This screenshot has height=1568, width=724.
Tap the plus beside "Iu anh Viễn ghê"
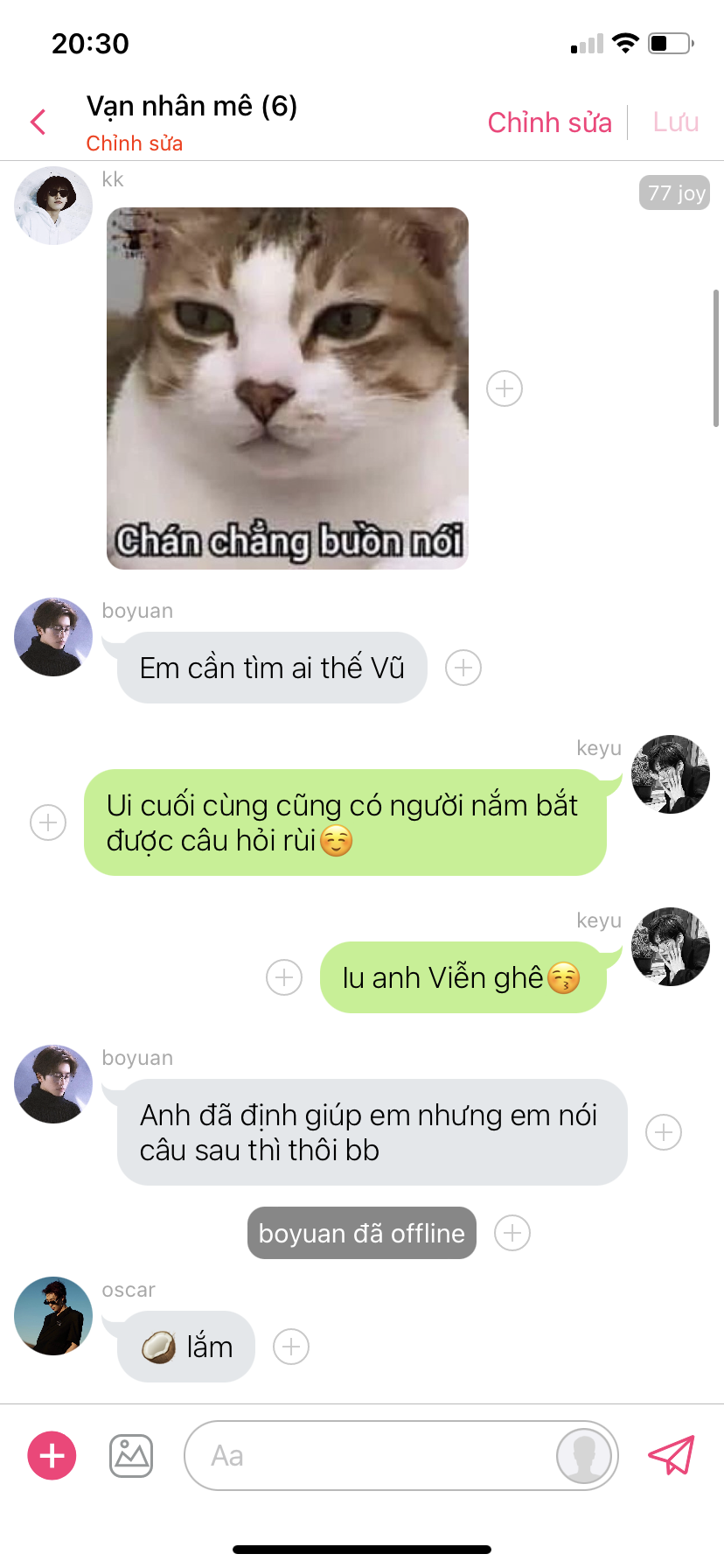284,977
